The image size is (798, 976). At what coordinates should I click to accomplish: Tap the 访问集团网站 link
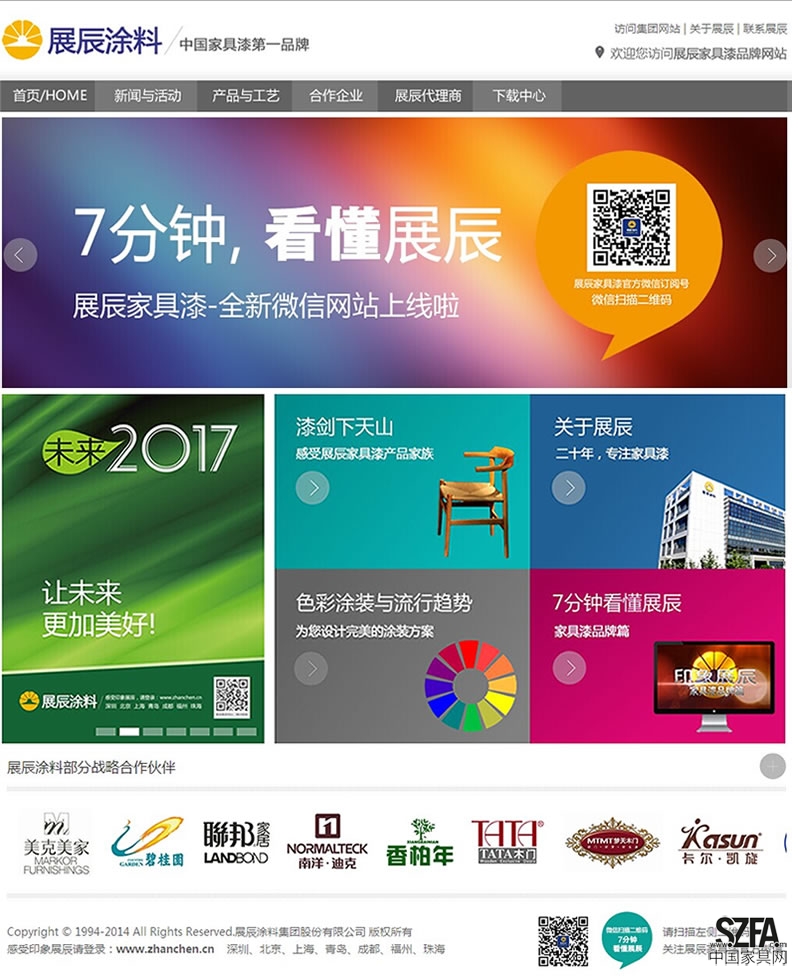click(647, 29)
